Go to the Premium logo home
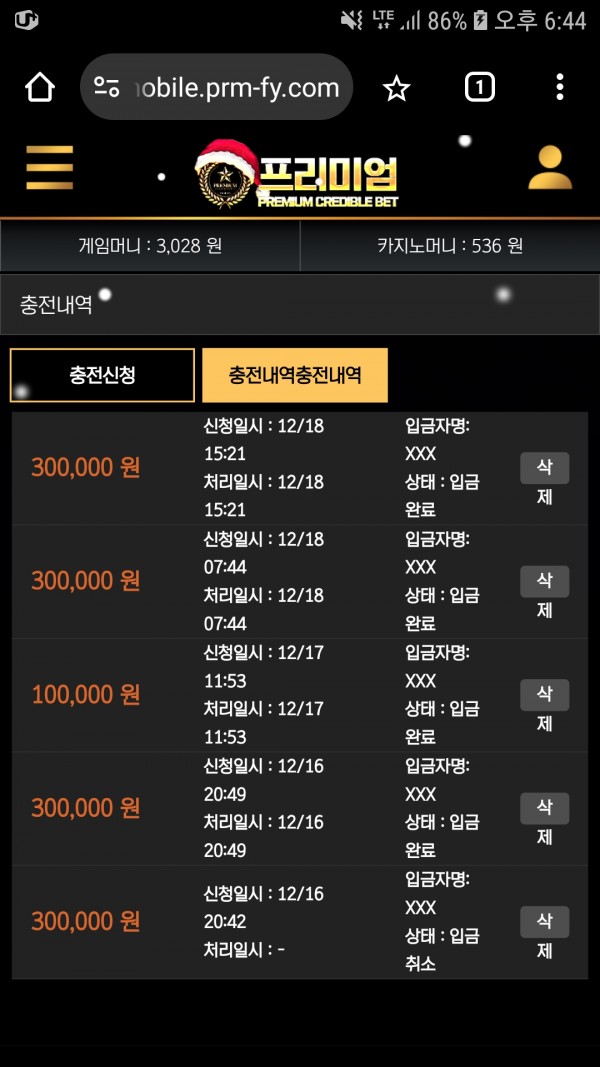600x1067 pixels. pos(296,174)
